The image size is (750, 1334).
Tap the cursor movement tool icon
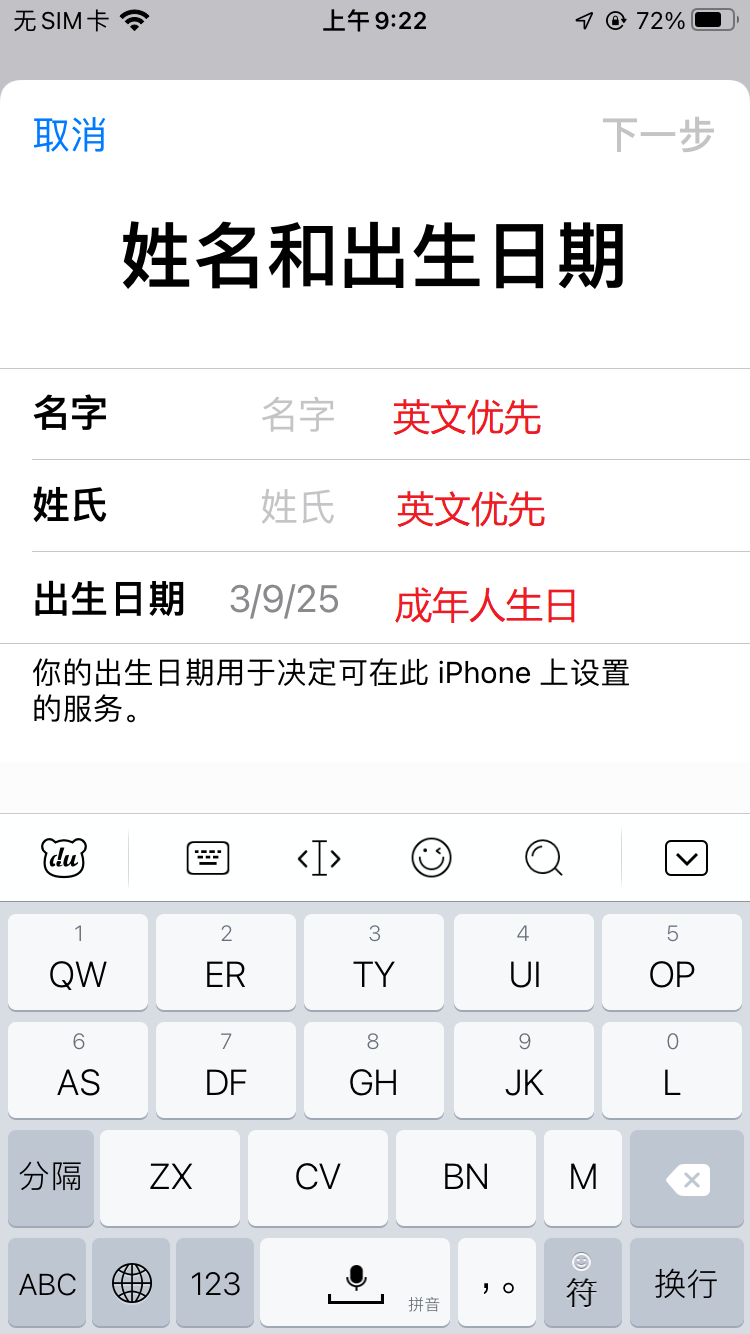(x=319, y=858)
